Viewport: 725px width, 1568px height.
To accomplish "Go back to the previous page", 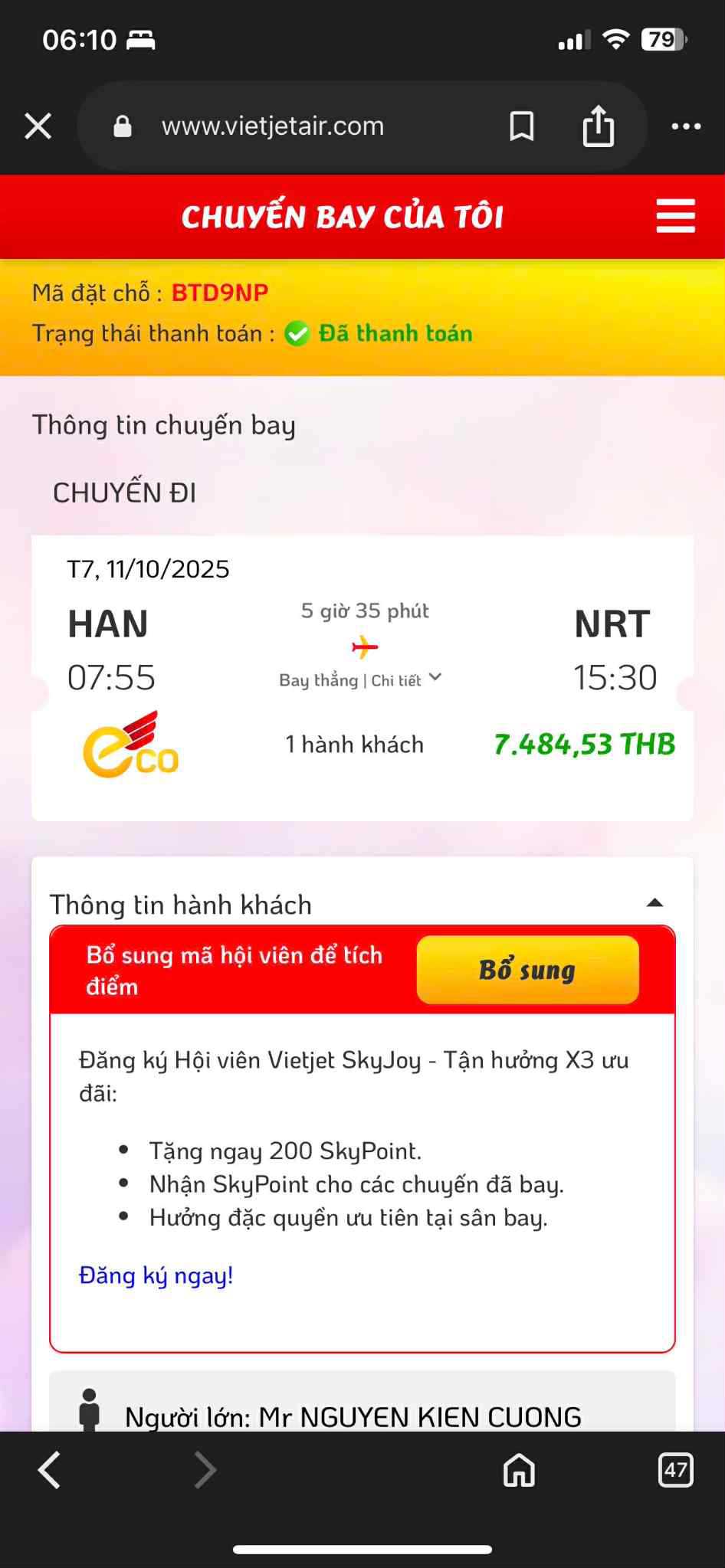I will 50,1470.
